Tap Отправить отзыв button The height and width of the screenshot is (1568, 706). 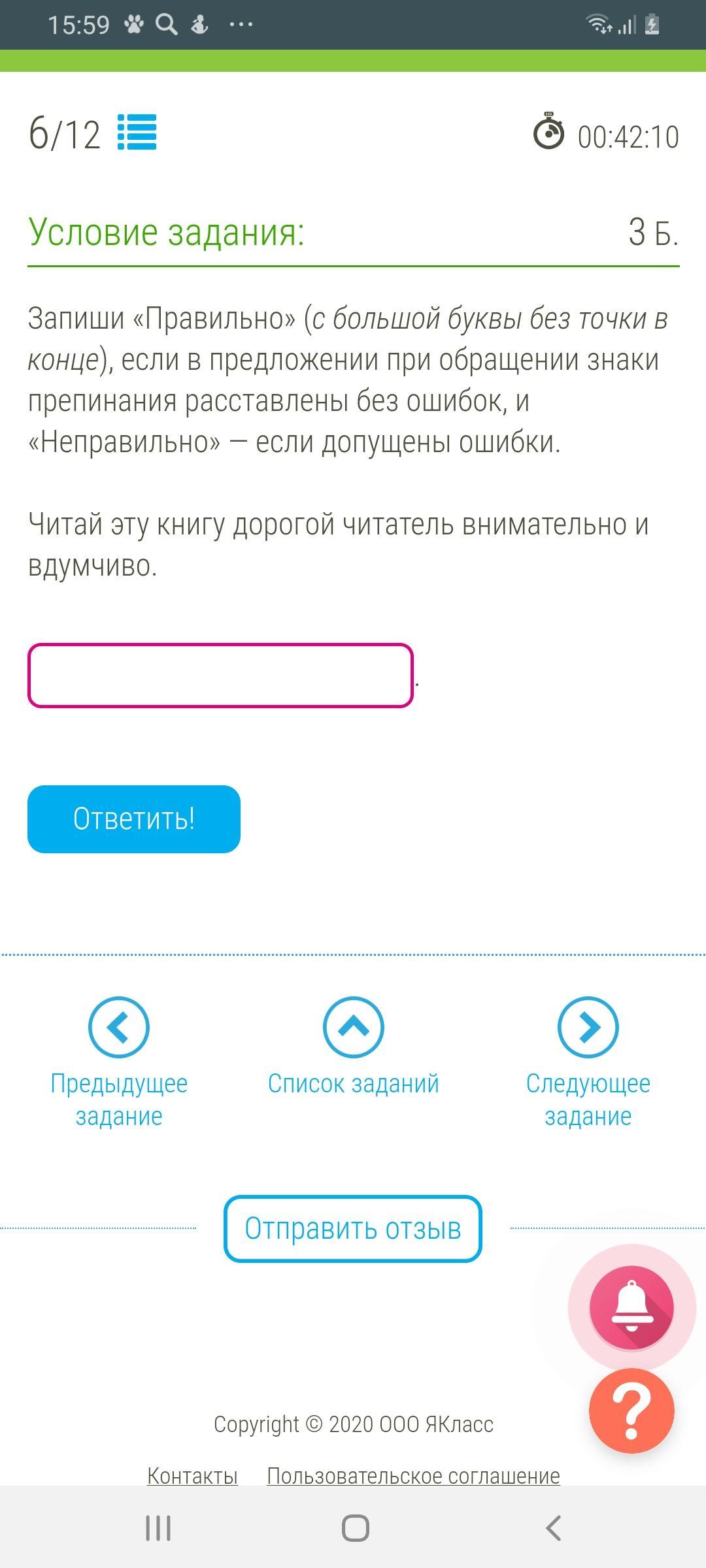pyautogui.click(x=353, y=1229)
